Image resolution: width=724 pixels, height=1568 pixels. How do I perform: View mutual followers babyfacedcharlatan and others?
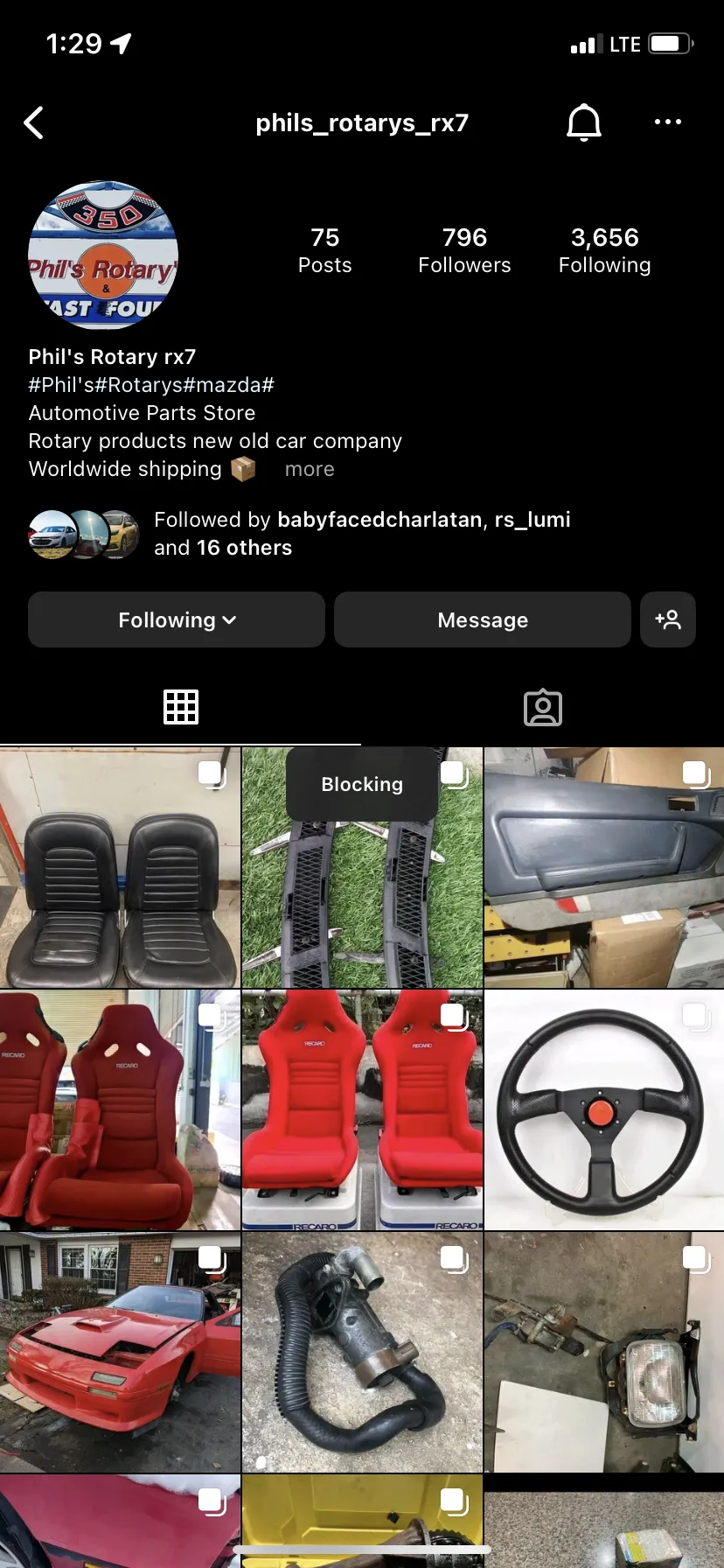coord(299,534)
